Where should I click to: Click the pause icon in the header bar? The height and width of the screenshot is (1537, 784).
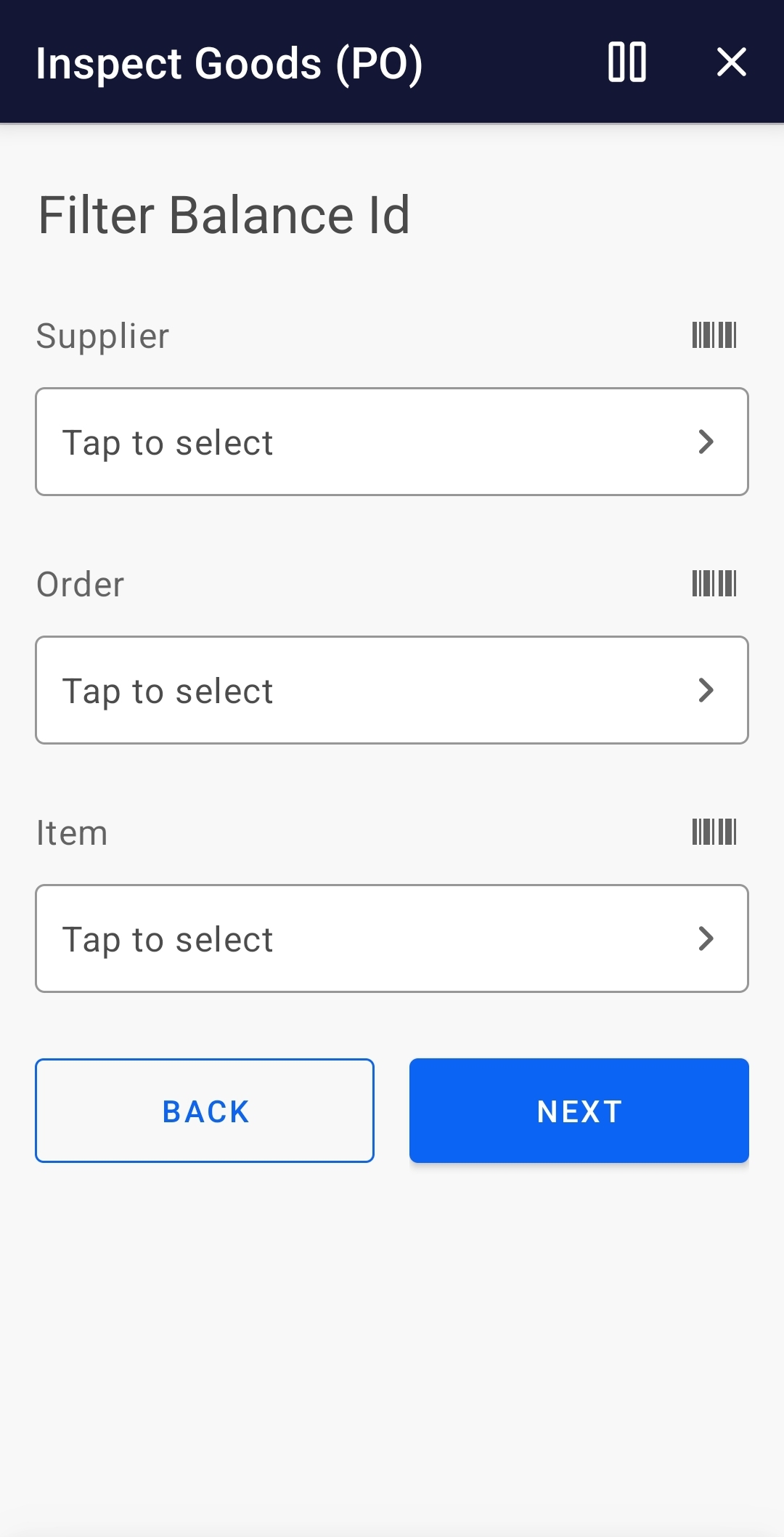(627, 63)
